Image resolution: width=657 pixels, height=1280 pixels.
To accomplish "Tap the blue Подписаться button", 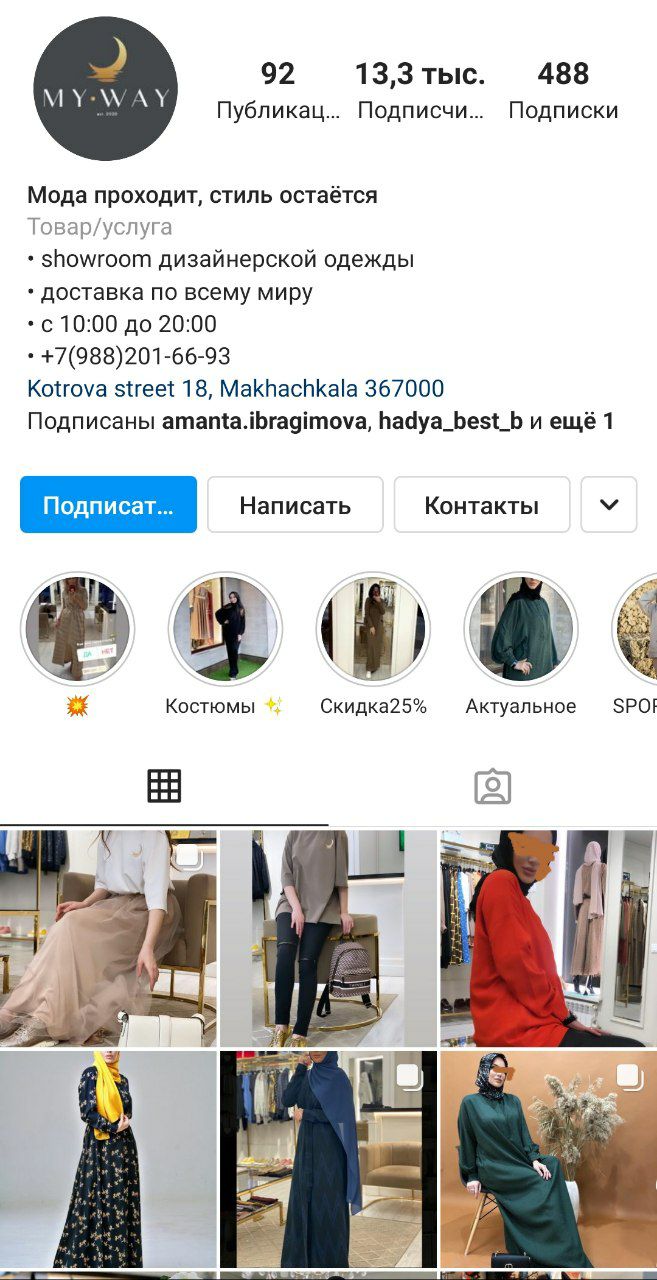I will [108, 505].
